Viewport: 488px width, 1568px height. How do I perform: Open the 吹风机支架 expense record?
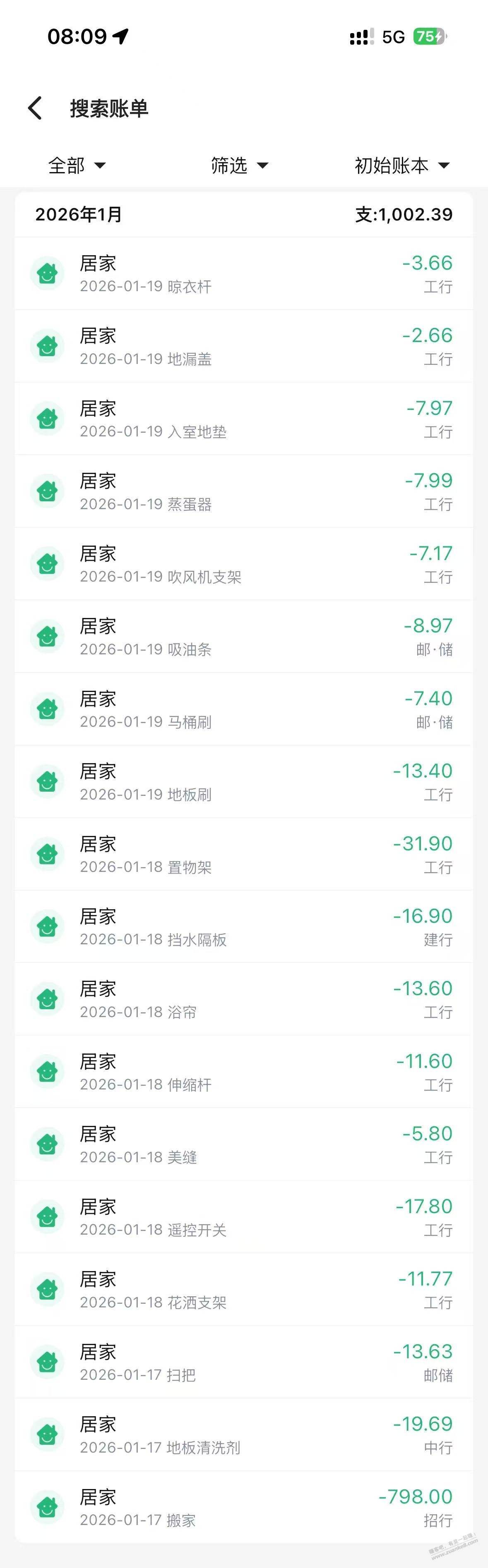pos(244,564)
